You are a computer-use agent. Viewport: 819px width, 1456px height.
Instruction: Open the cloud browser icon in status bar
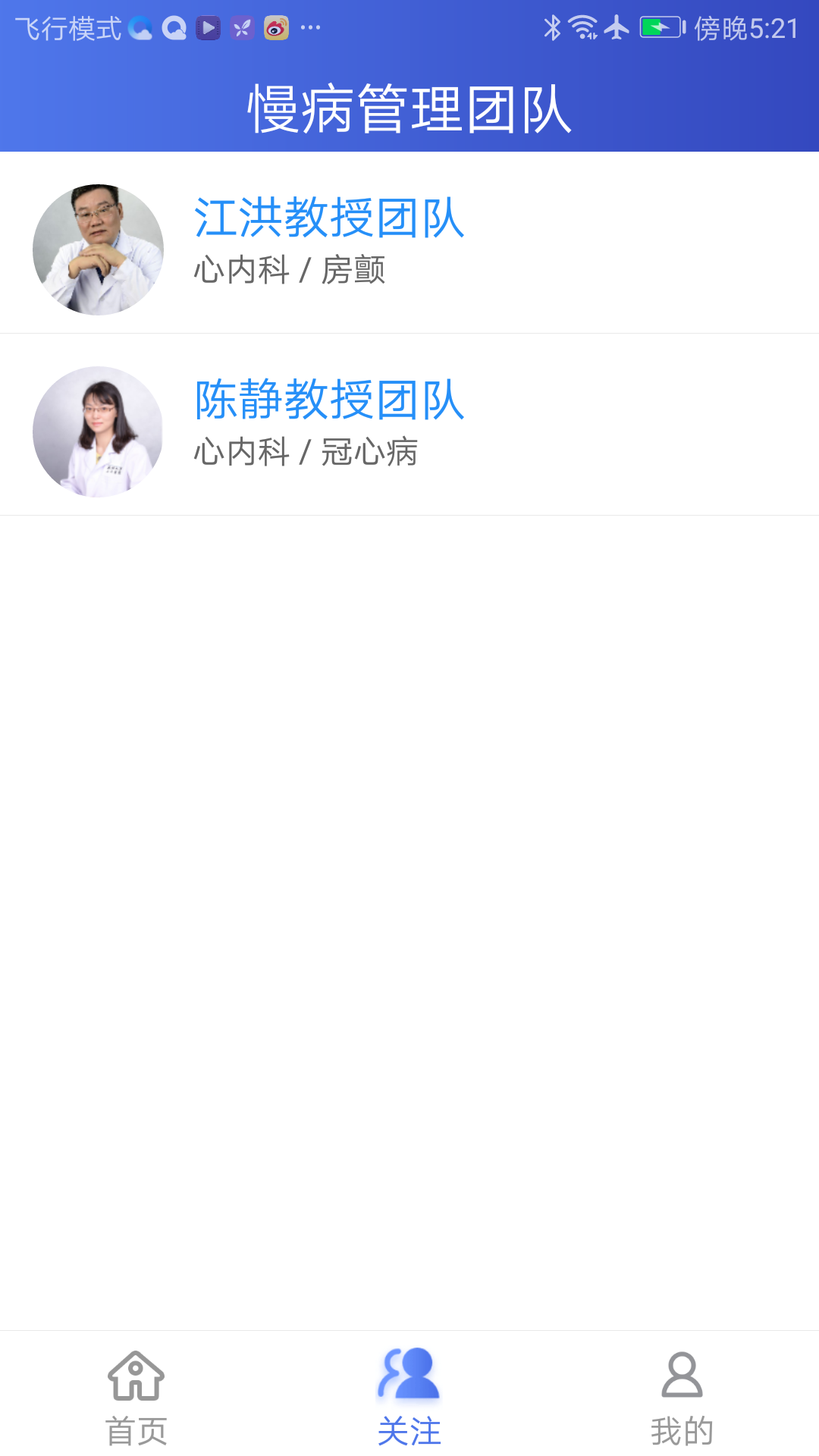point(139,29)
